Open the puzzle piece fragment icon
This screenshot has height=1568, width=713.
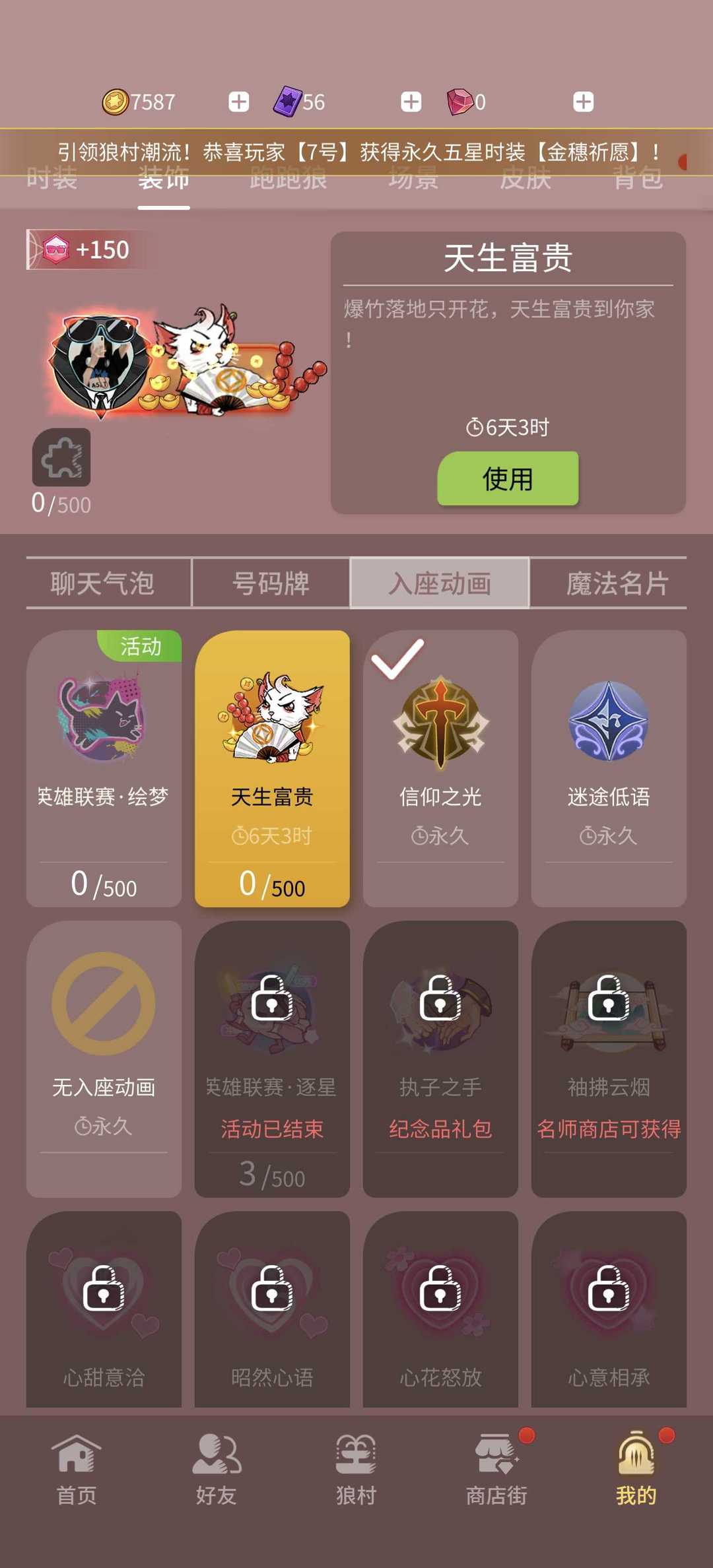[61, 457]
